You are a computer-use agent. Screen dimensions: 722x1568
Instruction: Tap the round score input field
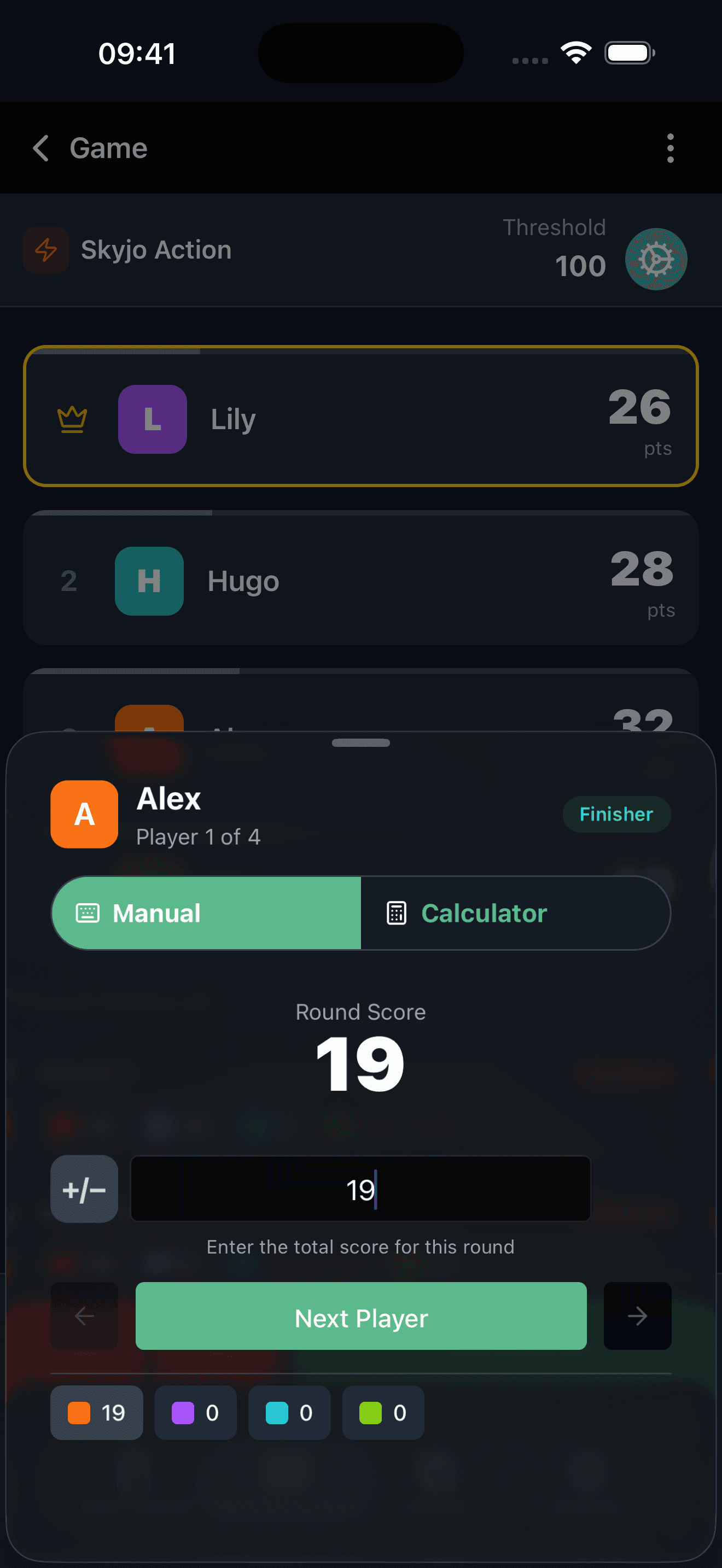360,1189
